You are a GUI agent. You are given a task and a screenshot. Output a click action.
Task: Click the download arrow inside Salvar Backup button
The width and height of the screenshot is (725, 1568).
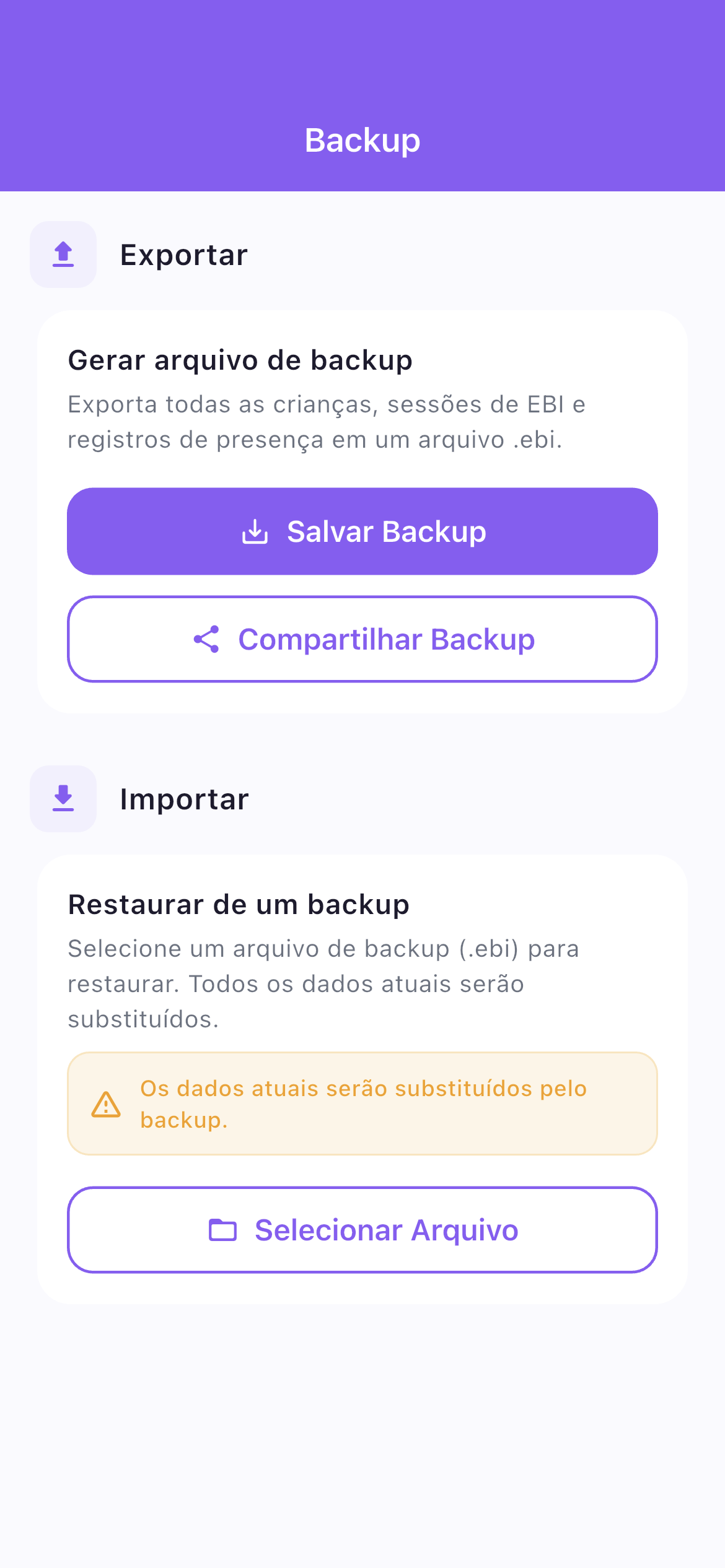(256, 531)
